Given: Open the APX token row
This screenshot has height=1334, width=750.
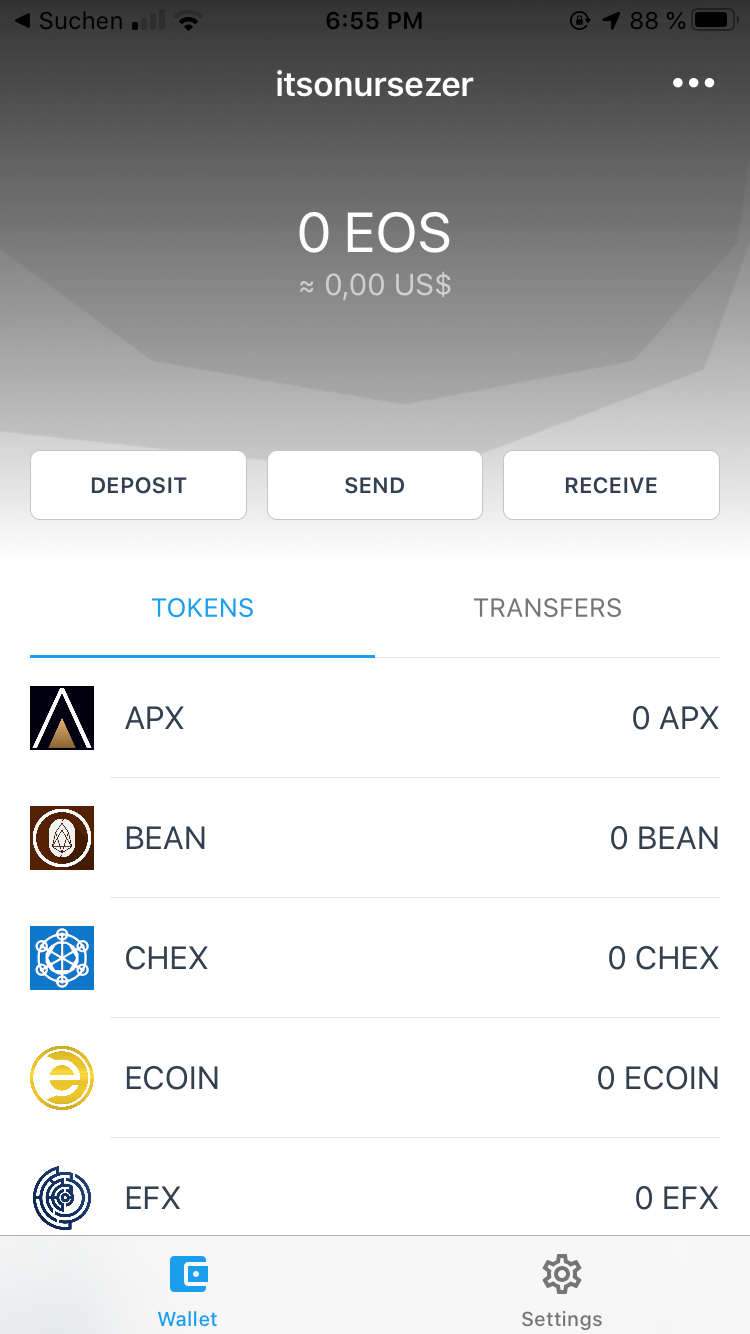Looking at the screenshot, I should (375, 718).
